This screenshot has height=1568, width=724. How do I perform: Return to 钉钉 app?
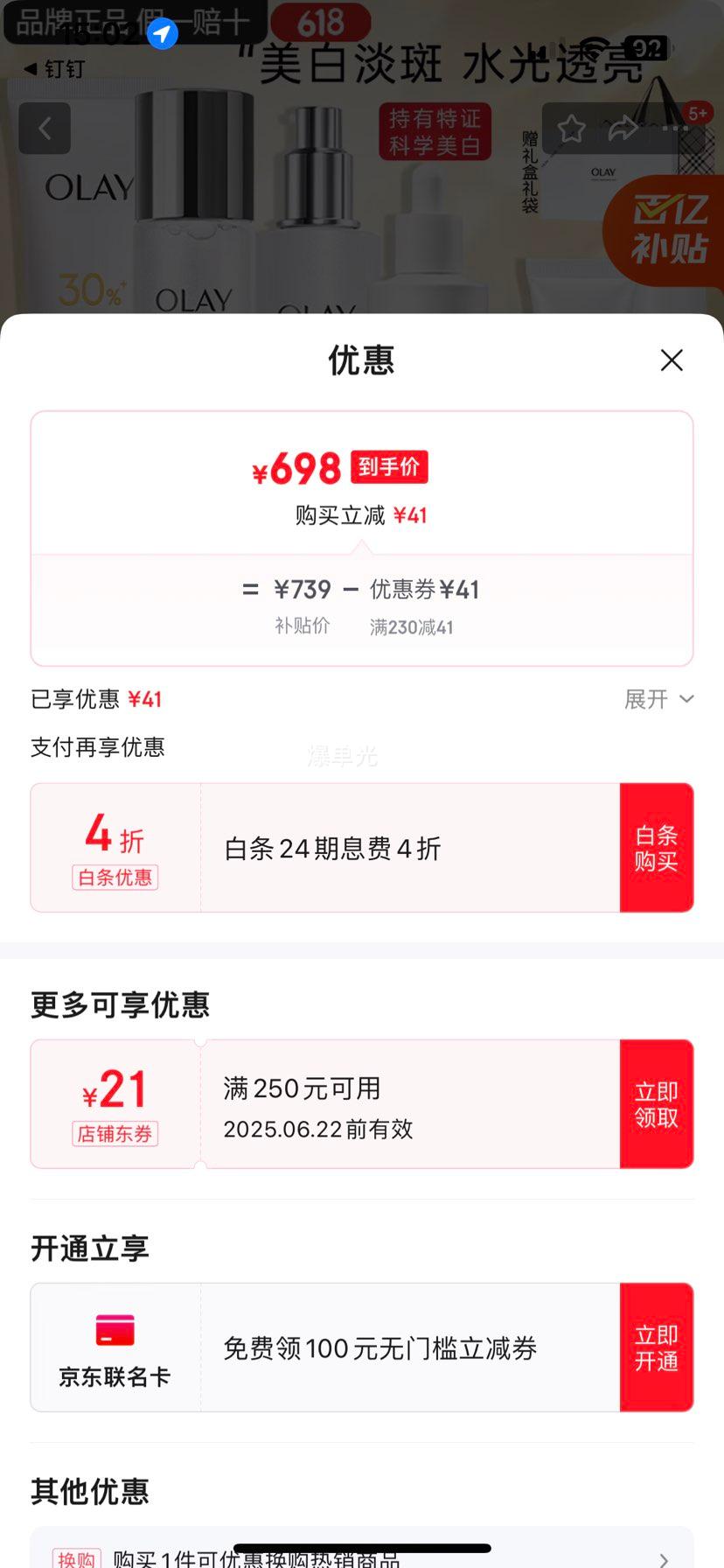coord(54,68)
